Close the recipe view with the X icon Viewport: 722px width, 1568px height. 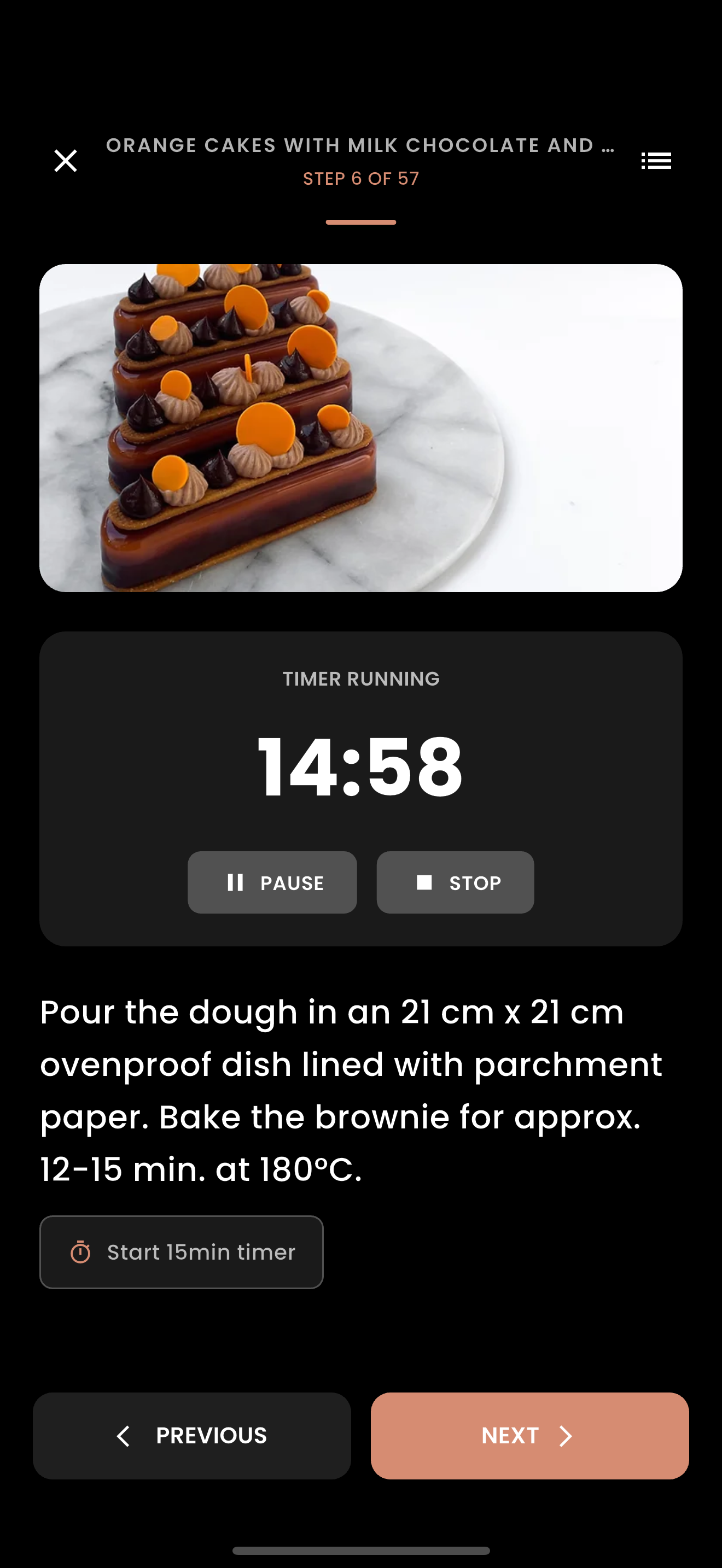[65, 160]
